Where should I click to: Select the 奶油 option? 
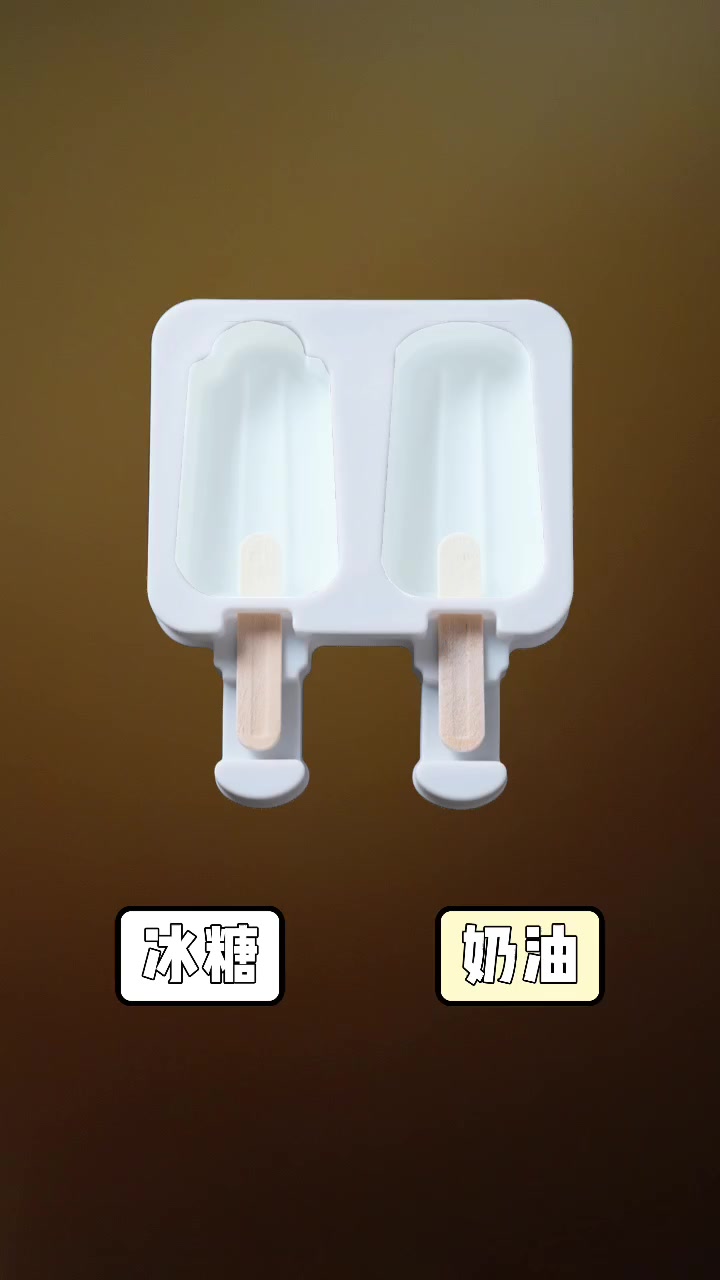click(x=520, y=955)
